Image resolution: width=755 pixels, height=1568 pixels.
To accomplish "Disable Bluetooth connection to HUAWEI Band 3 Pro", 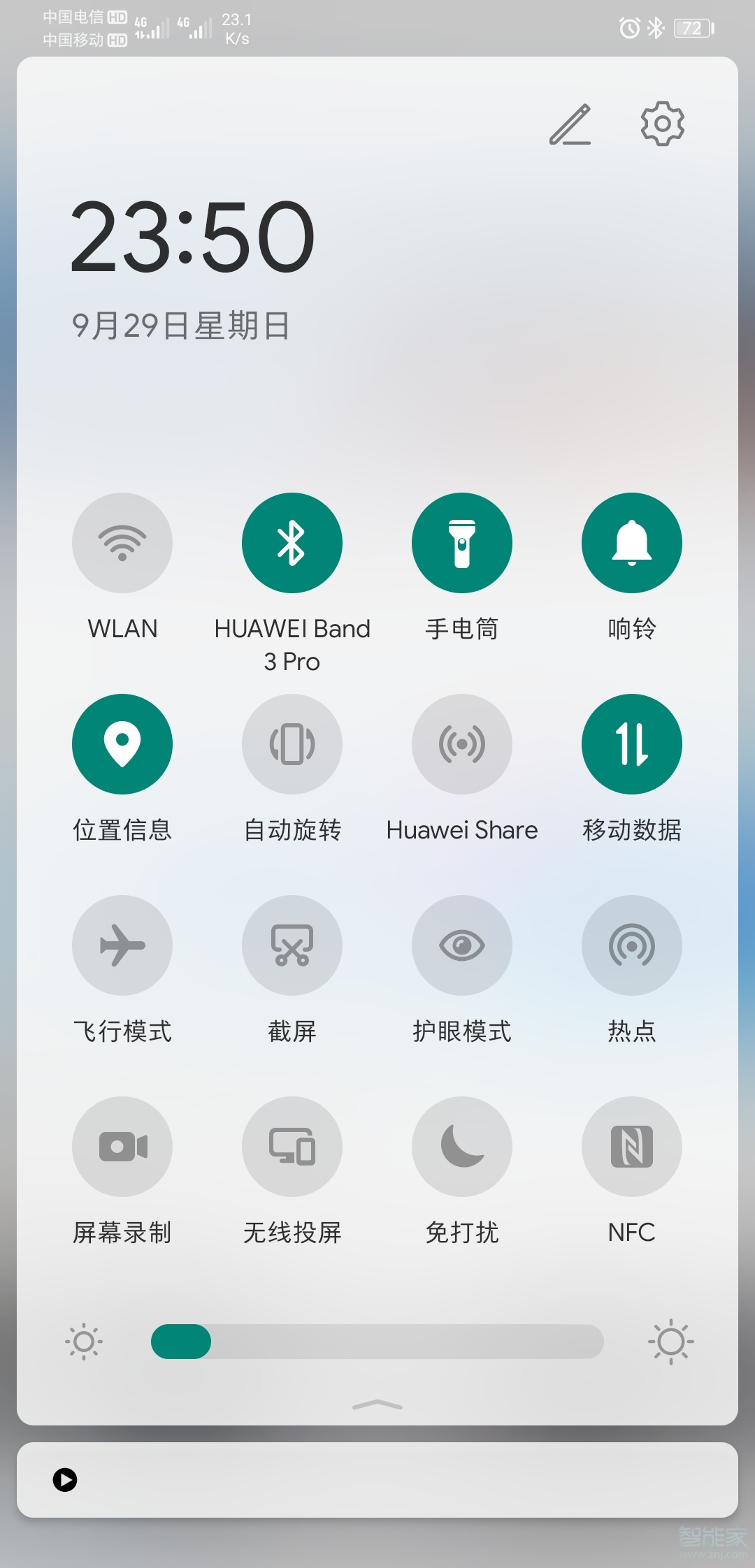I will click(292, 543).
